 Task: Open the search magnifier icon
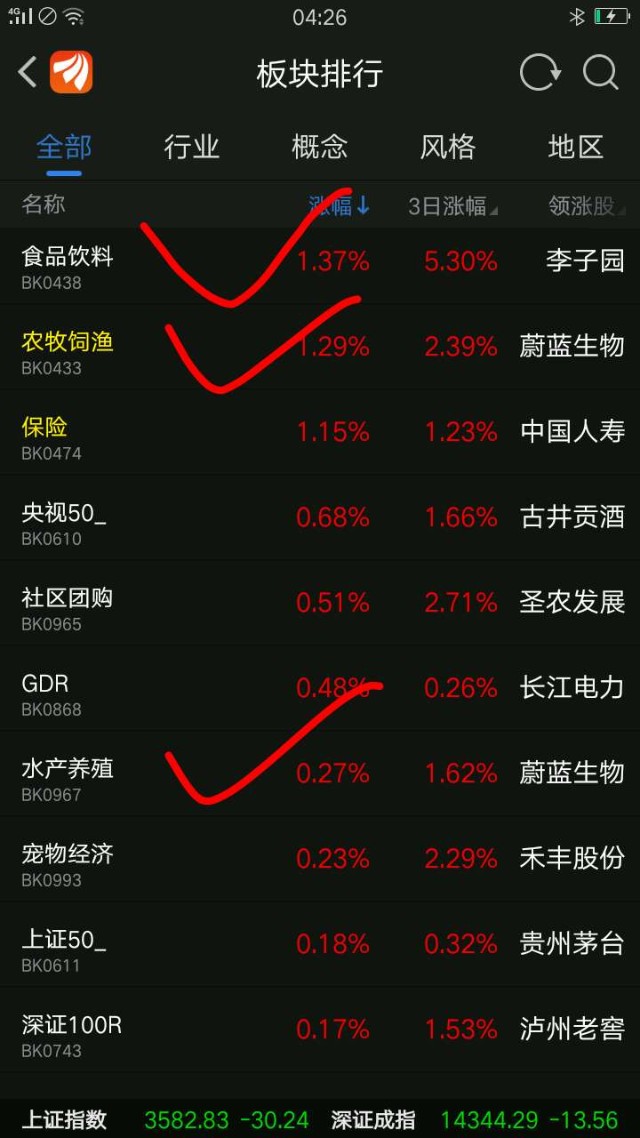click(601, 73)
